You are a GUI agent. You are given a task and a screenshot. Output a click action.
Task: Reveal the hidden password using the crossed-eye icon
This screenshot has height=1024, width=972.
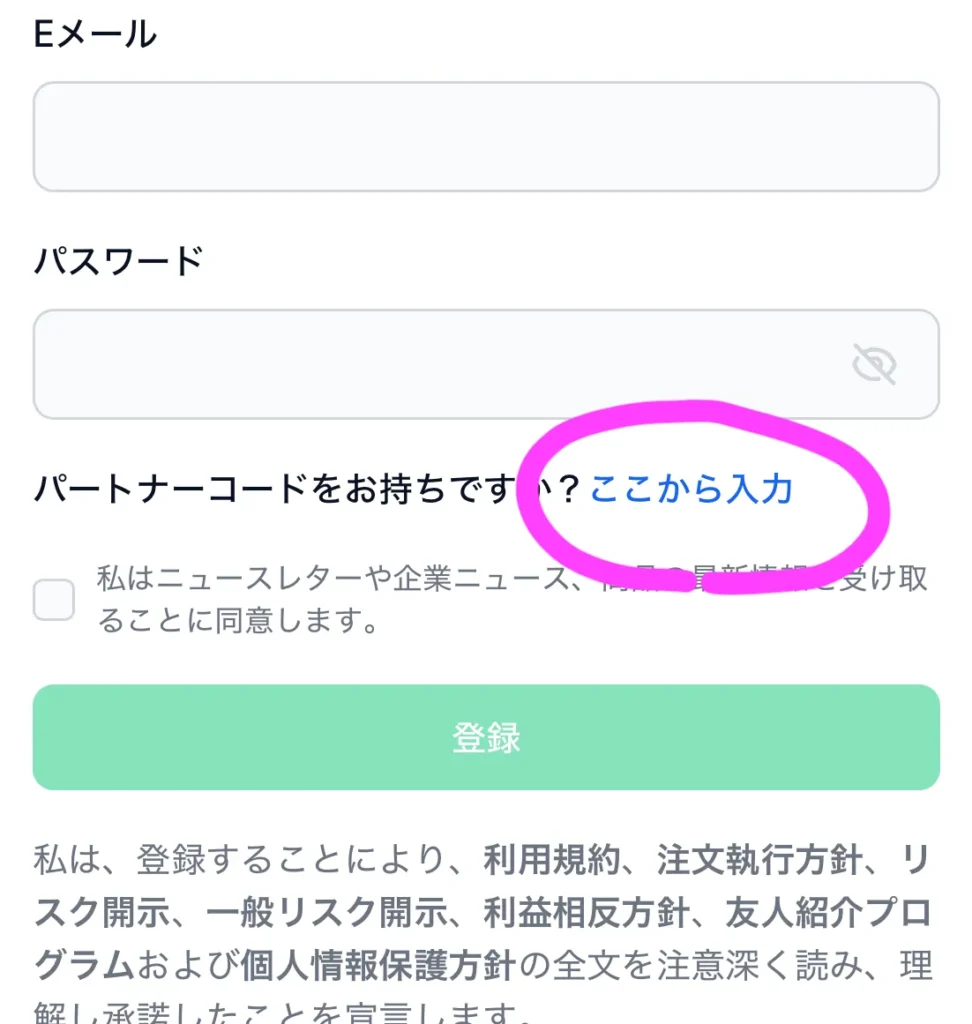click(x=873, y=363)
